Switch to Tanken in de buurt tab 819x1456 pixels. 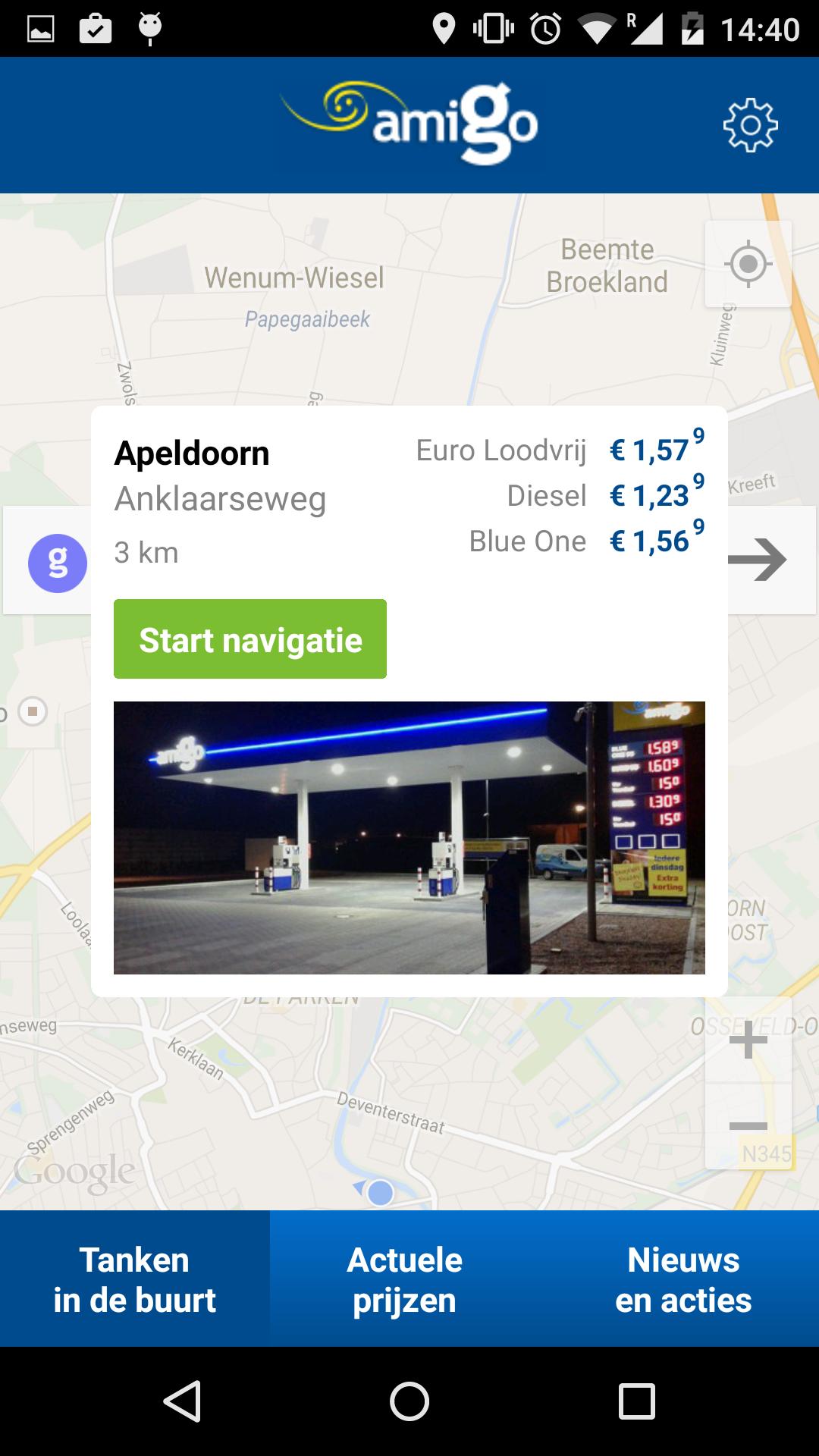(135, 1279)
